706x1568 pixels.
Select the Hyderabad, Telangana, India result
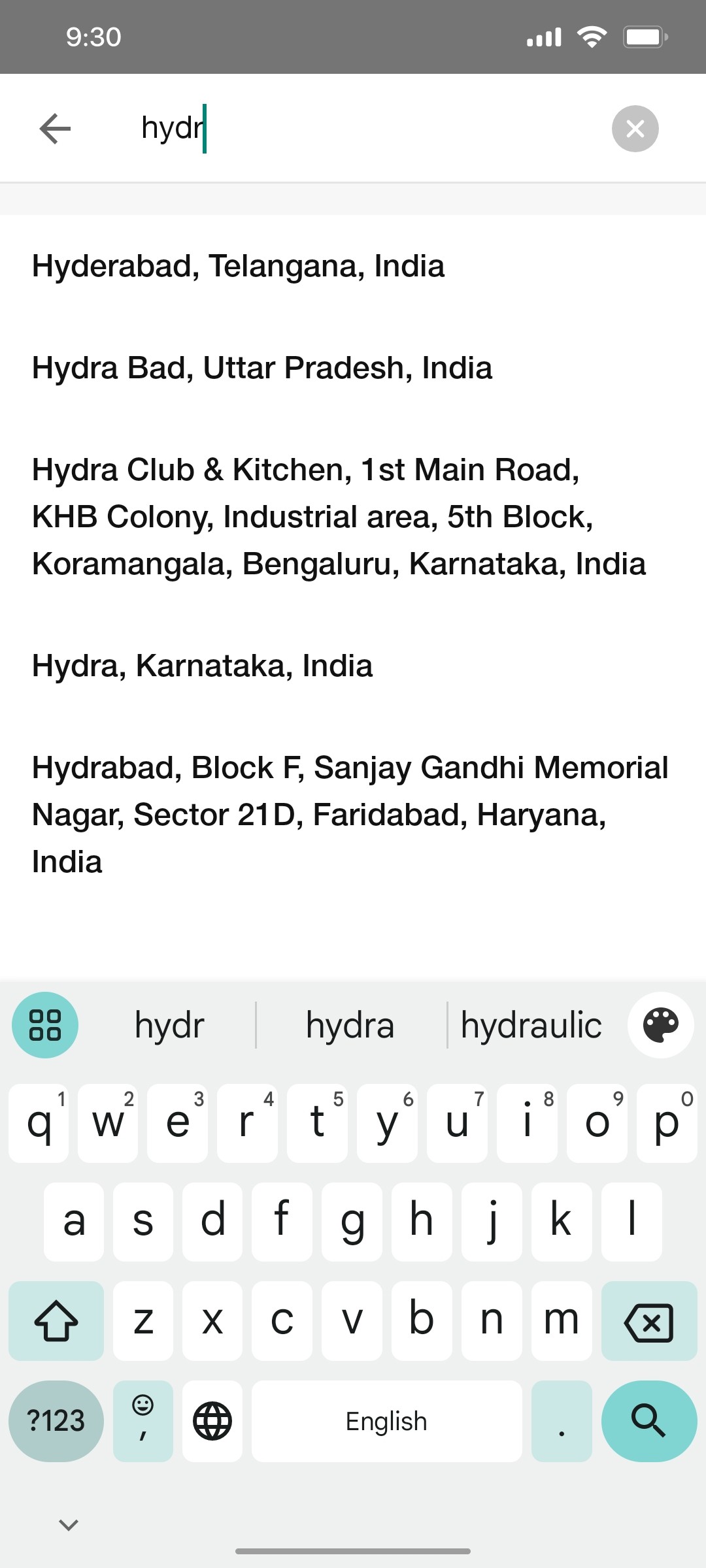(237, 266)
